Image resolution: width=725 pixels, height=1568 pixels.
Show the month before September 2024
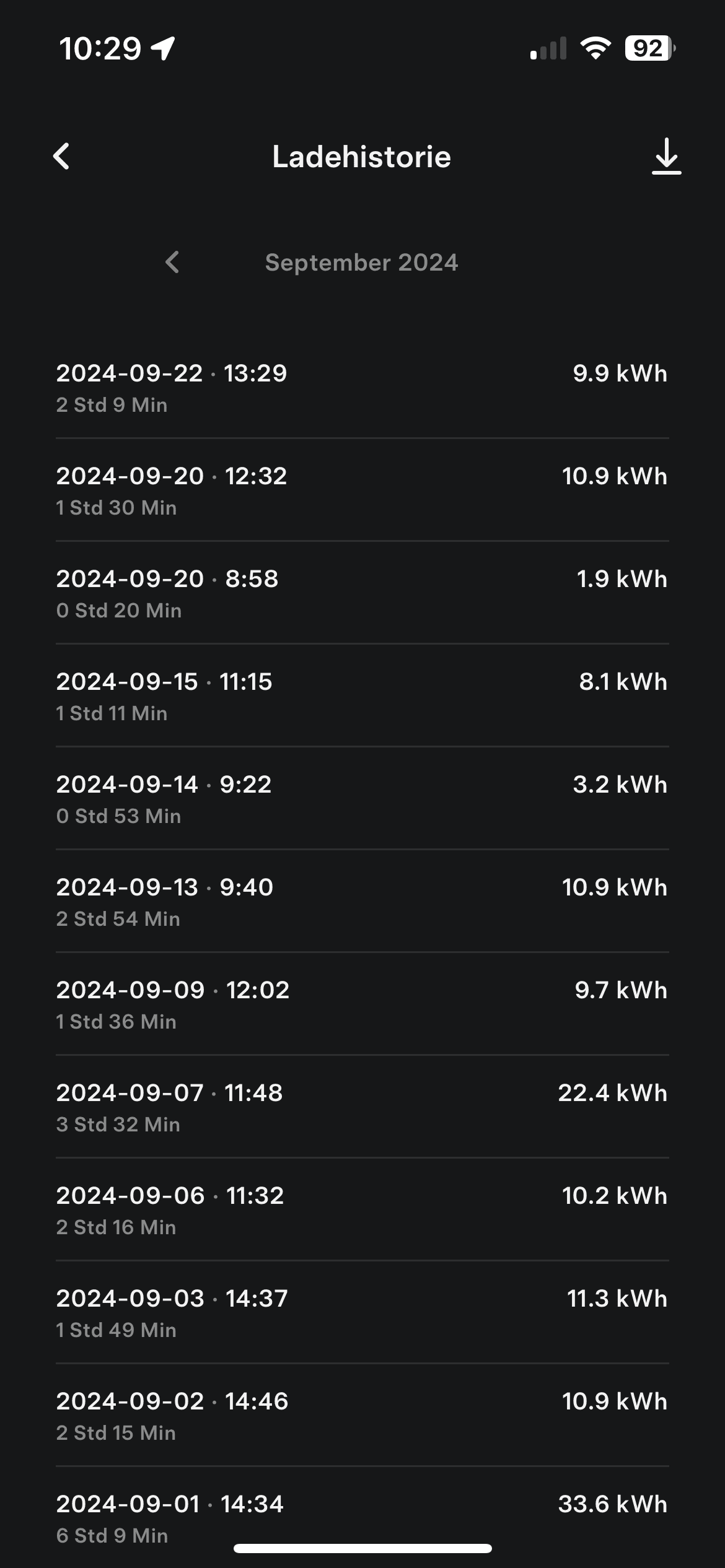pyautogui.click(x=172, y=262)
